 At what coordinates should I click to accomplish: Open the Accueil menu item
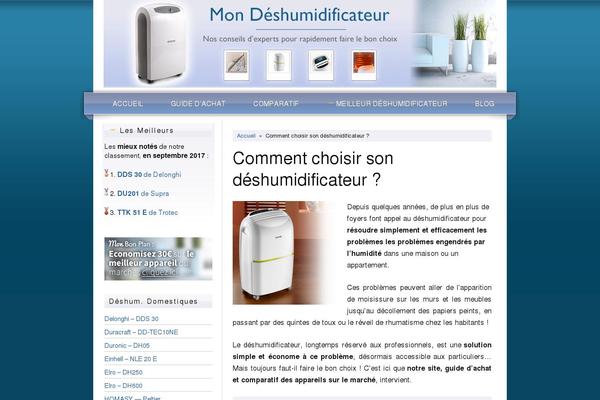click(x=128, y=104)
